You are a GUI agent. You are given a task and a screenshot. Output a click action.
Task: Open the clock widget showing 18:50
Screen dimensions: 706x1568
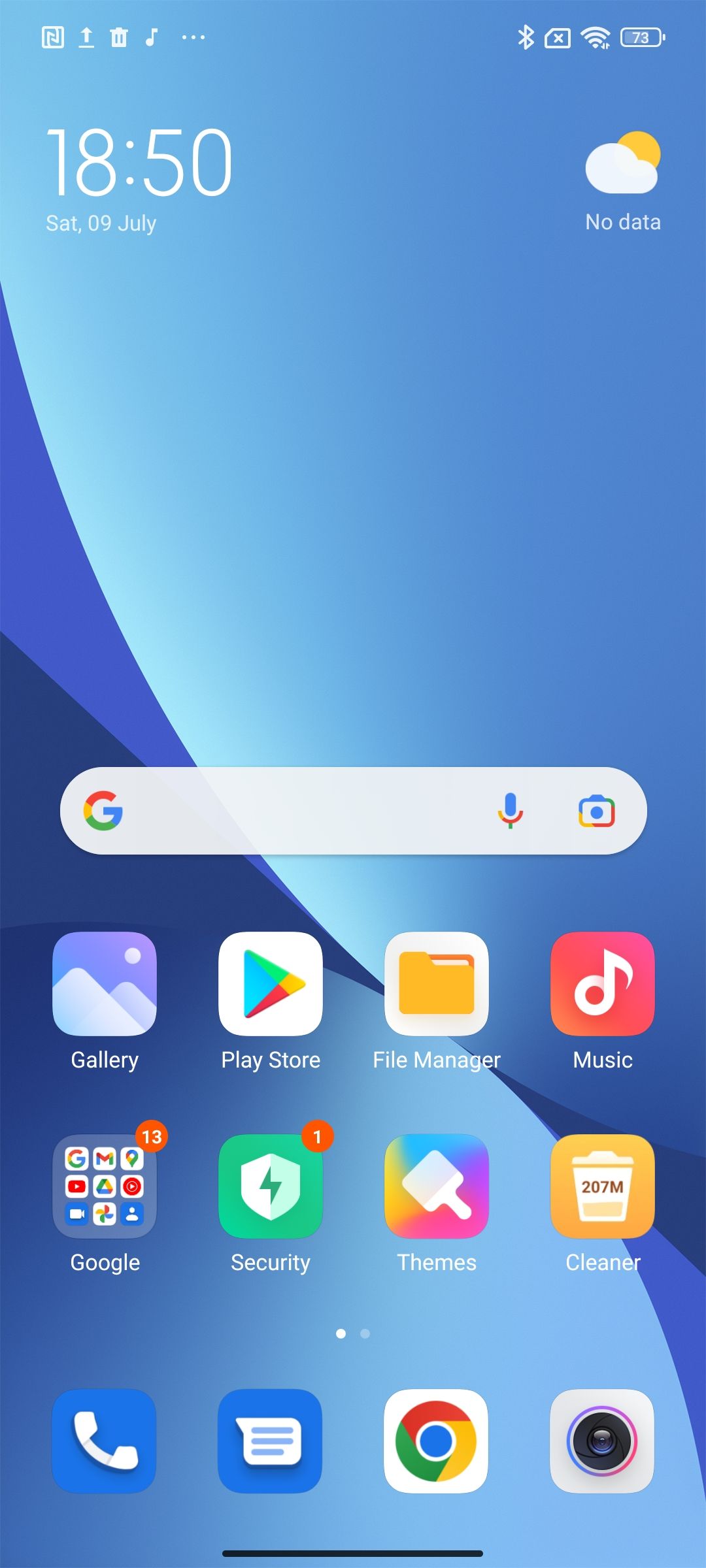pyautogui.click(x=139, y=163)
